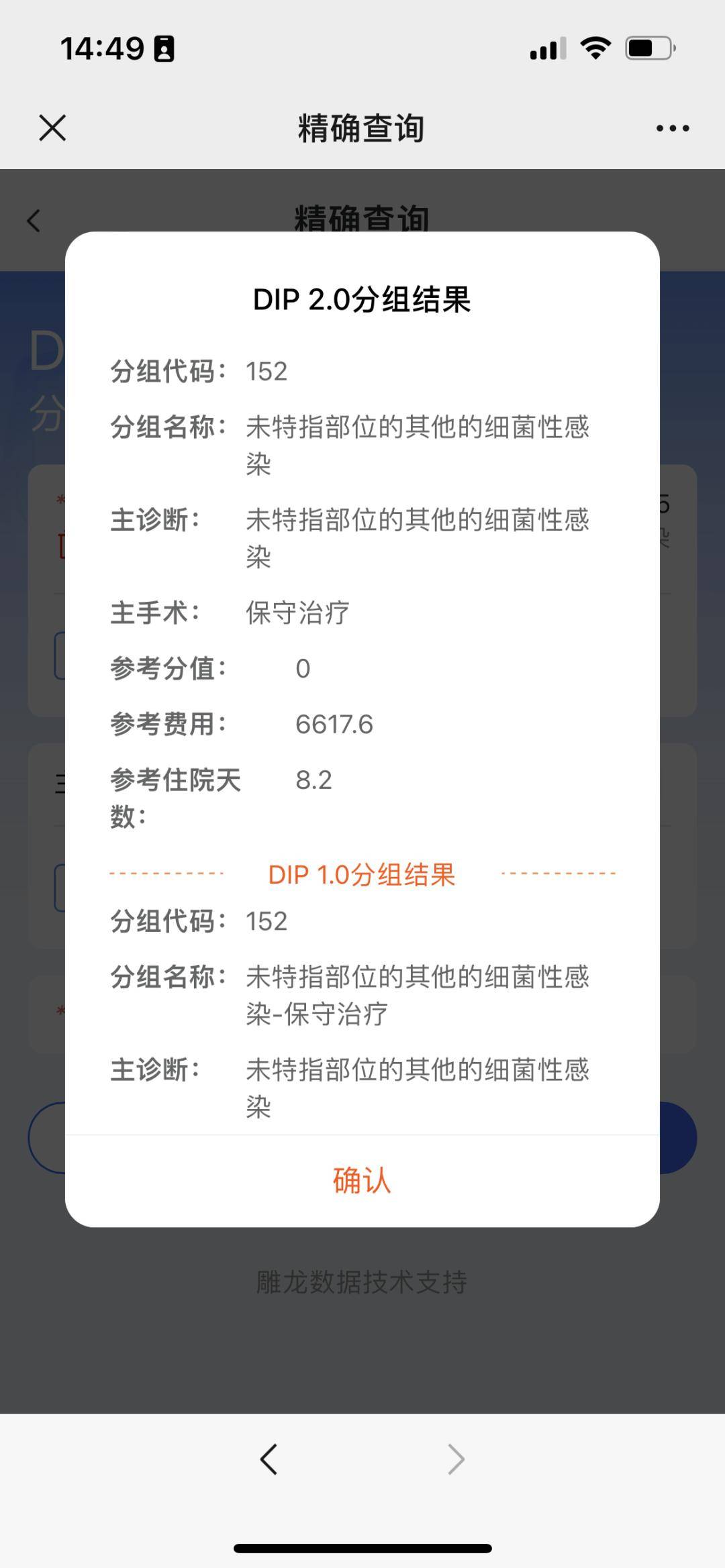Select the 主手术 value 保守治疗

296,612
